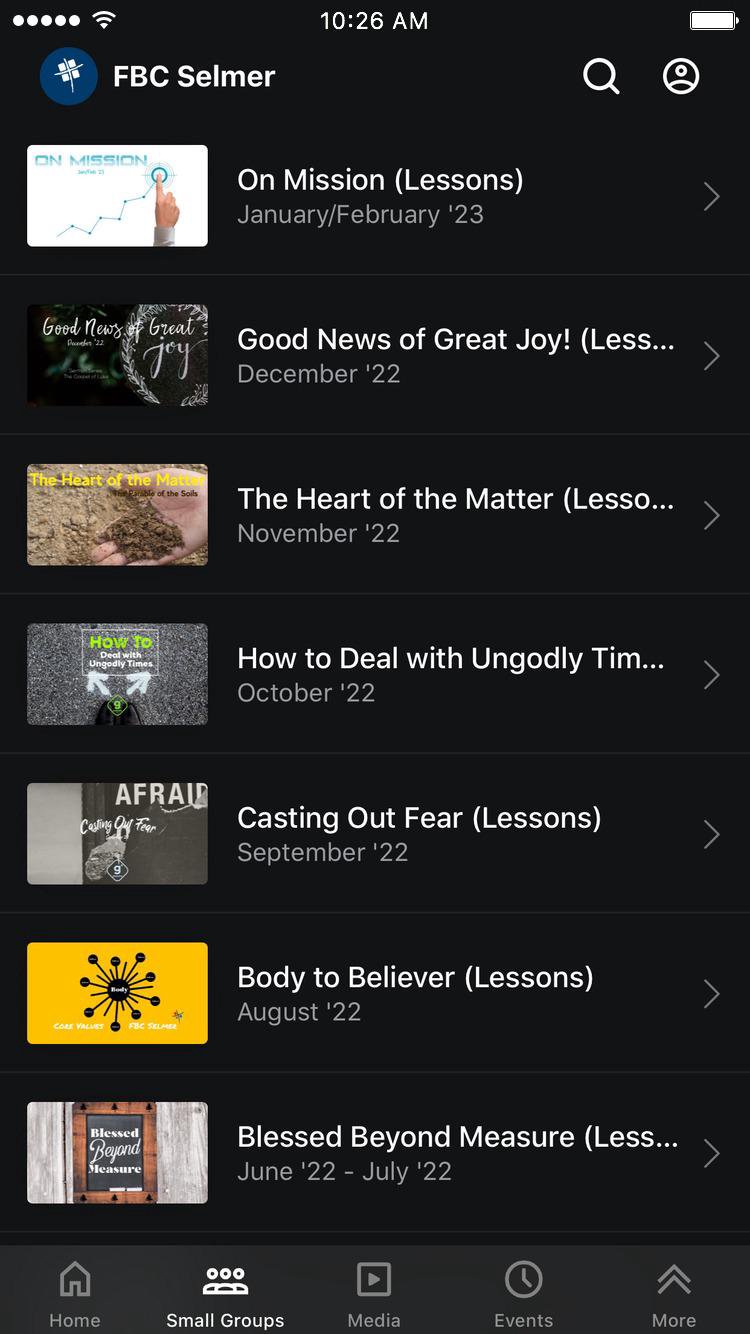
Task: Open the user profile icon
Action: 681,76
